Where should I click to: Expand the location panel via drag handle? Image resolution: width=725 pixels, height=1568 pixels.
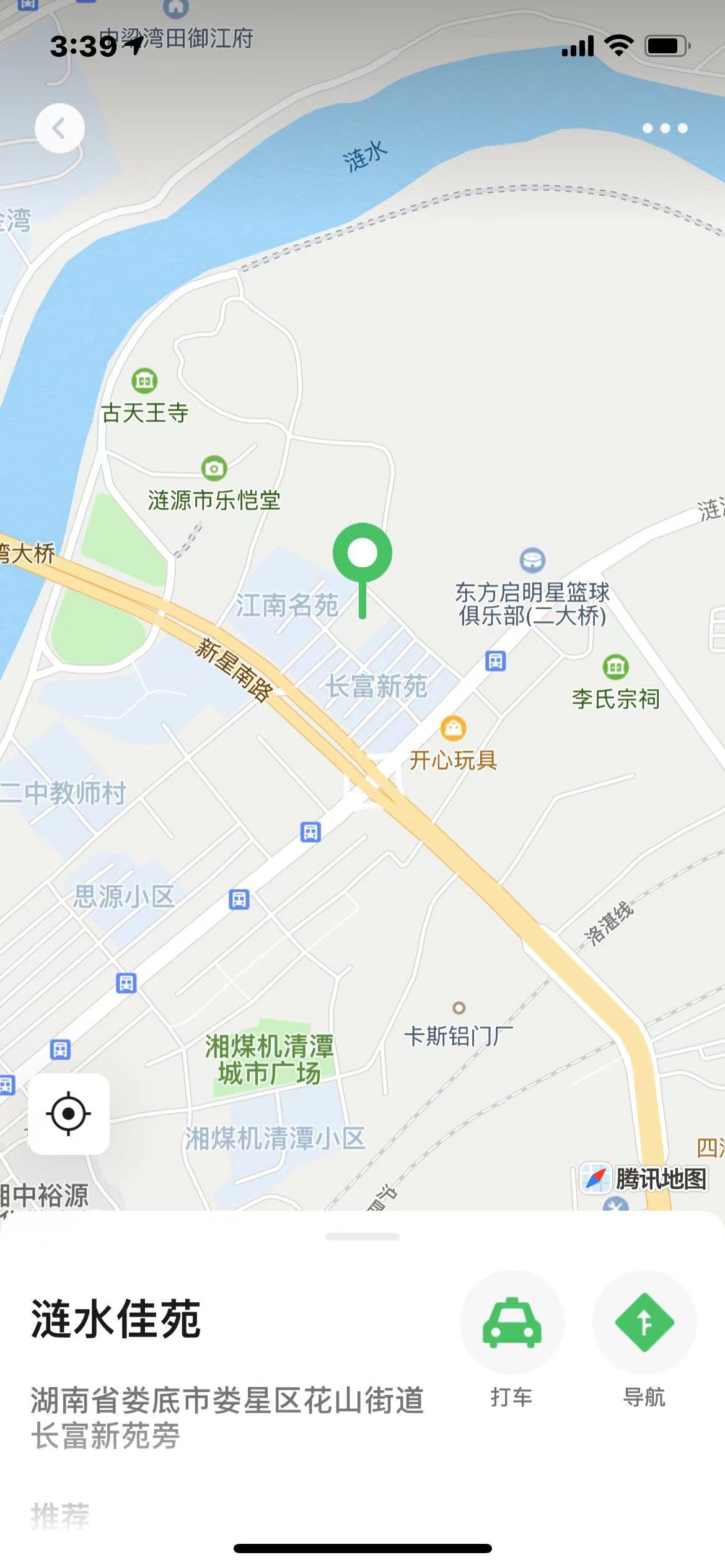[x=362, y=1237]
